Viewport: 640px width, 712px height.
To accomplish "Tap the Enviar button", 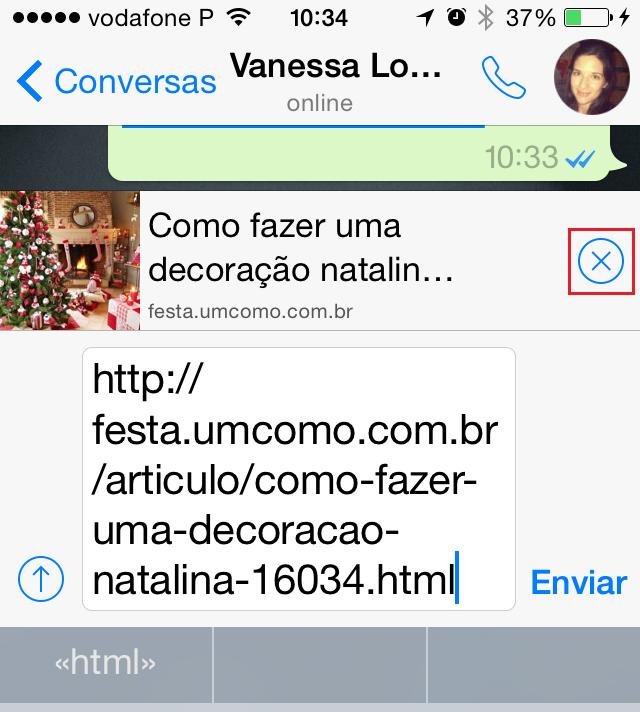I will 579,581.
